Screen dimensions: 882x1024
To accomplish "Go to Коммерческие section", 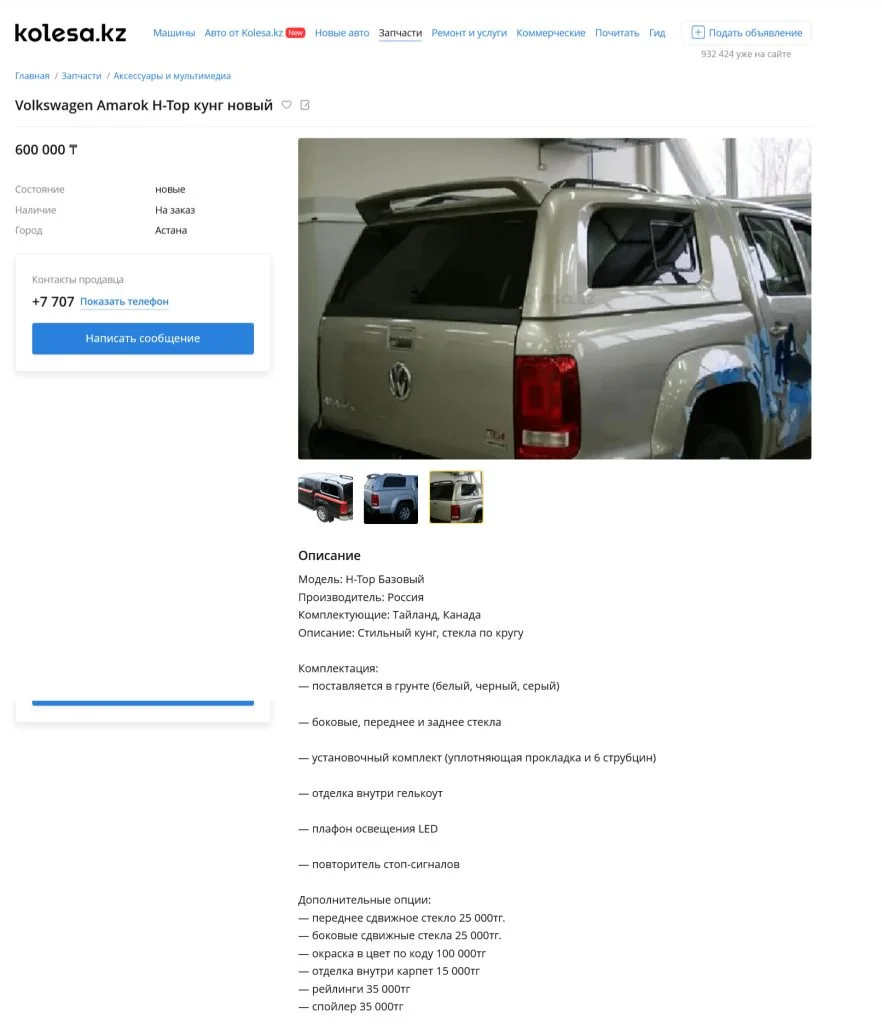I will coord(551,33).
